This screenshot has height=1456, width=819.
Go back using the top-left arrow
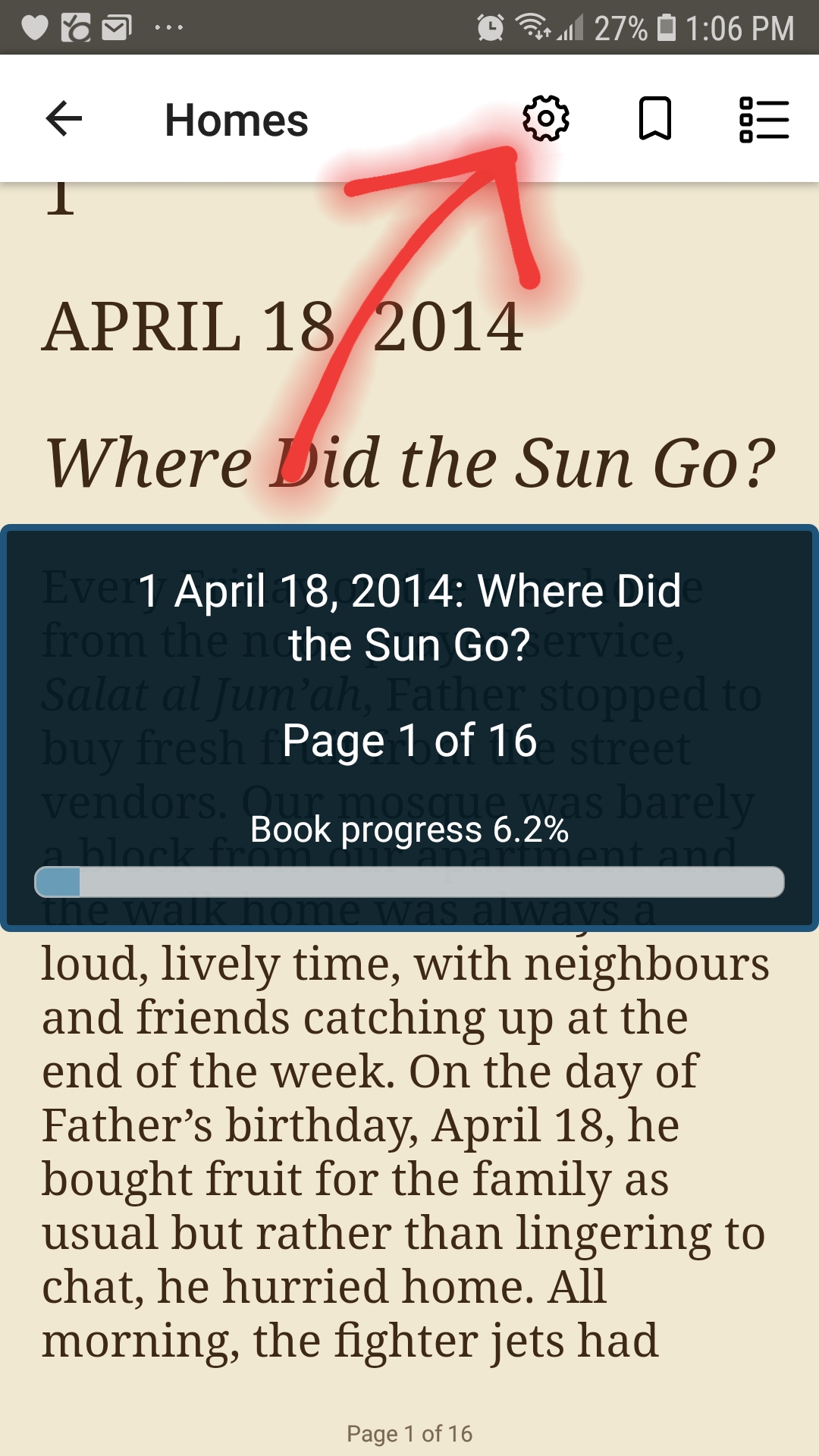pyautogui.click(x=64, y=119)
